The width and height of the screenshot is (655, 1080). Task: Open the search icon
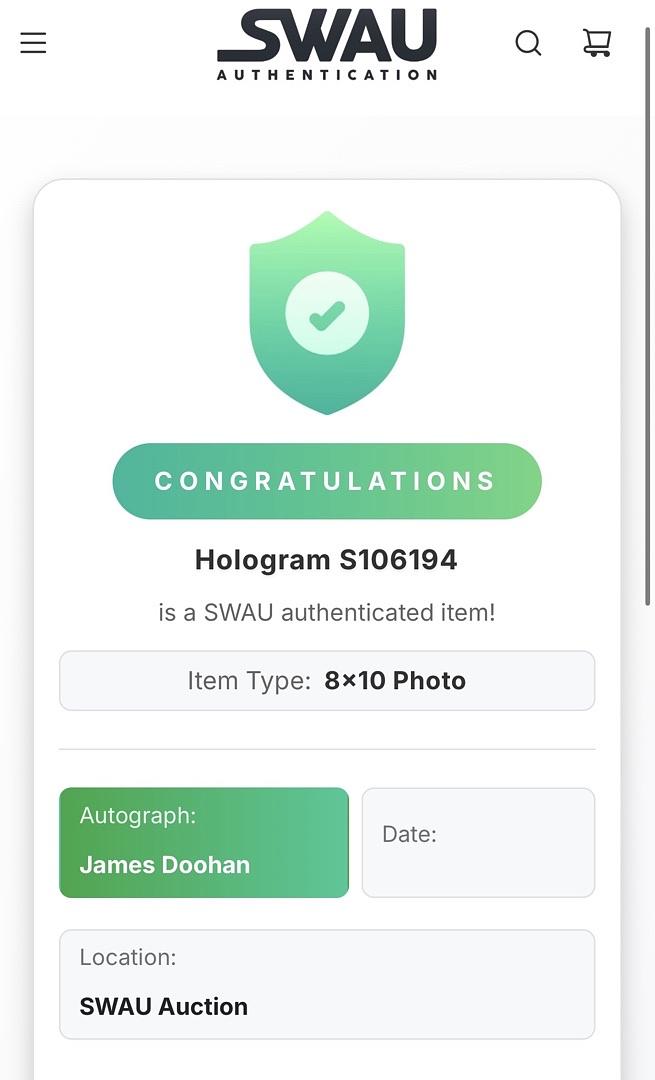[x=528, y=43]
